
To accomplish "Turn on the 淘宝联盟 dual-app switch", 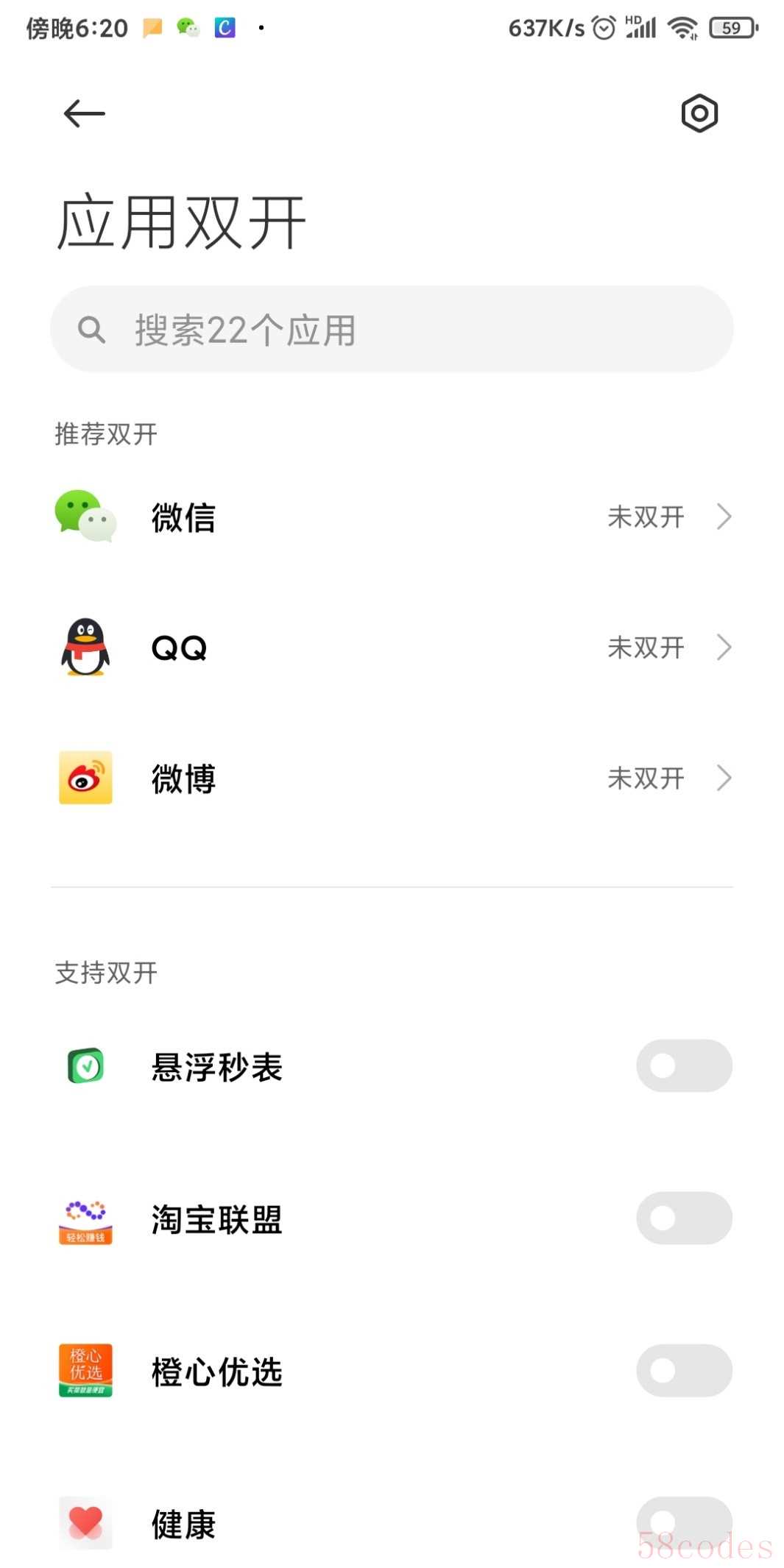I will click(683, 1218).
